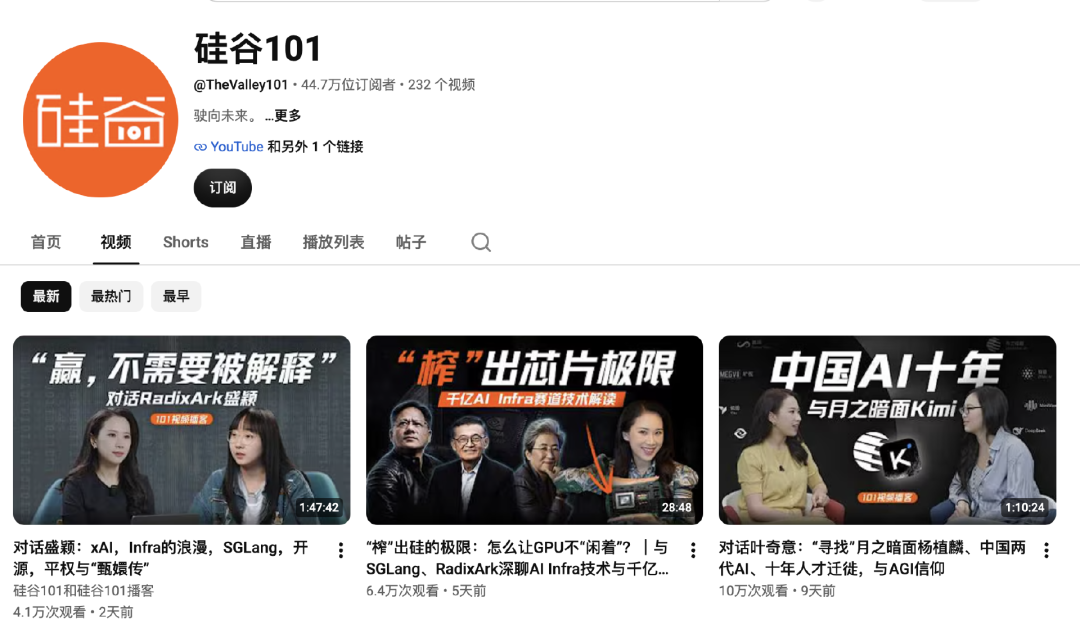The height and width of the screenshot is (629, 1080).
Task: Open the 直播 tab
Action: pos(256,243)
